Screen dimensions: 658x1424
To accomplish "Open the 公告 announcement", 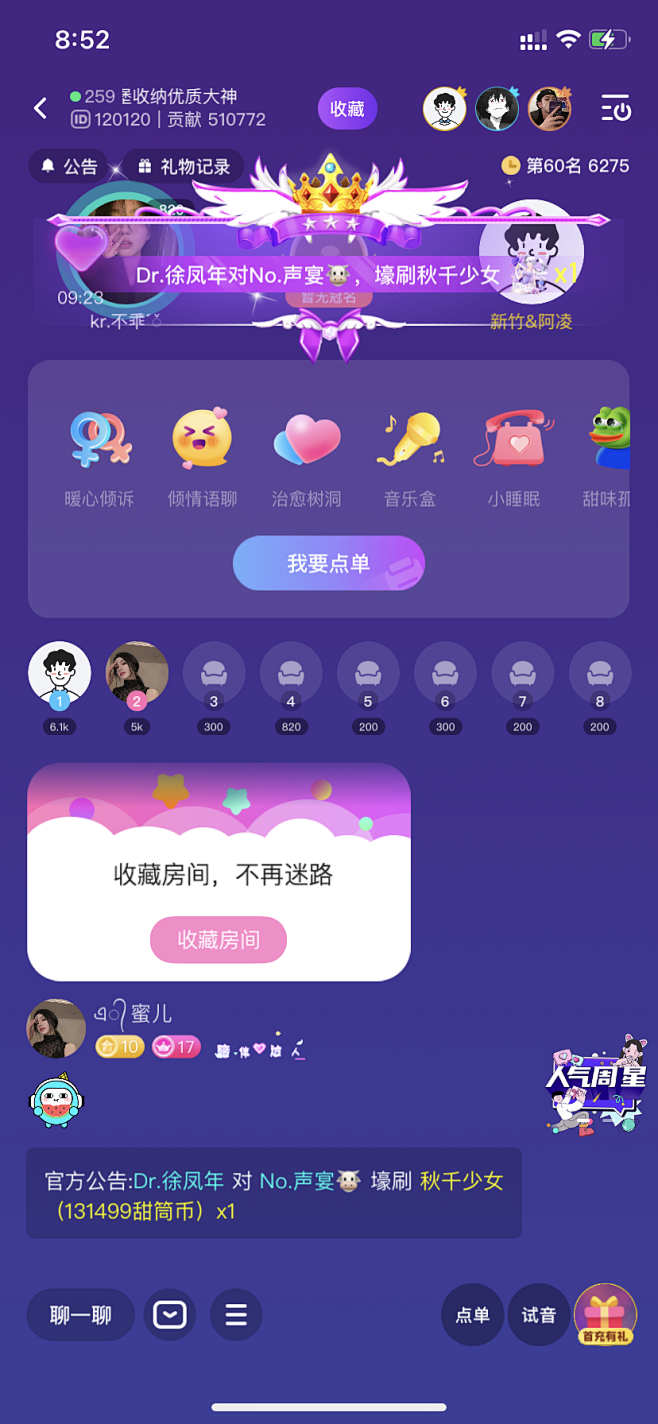I will (69, 166).
